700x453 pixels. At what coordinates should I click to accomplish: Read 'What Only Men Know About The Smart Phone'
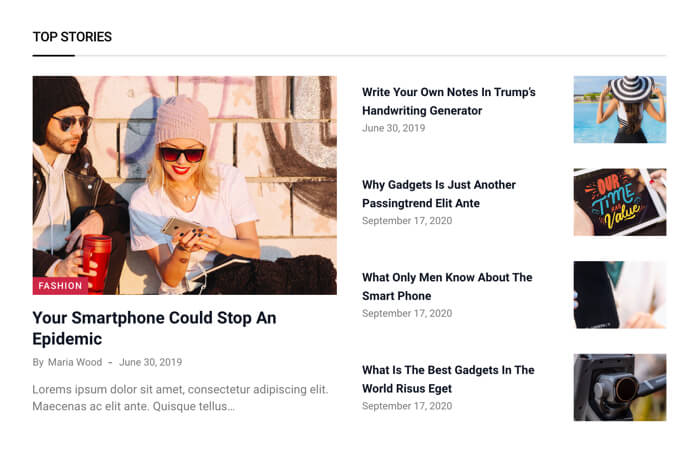(446, 286)
